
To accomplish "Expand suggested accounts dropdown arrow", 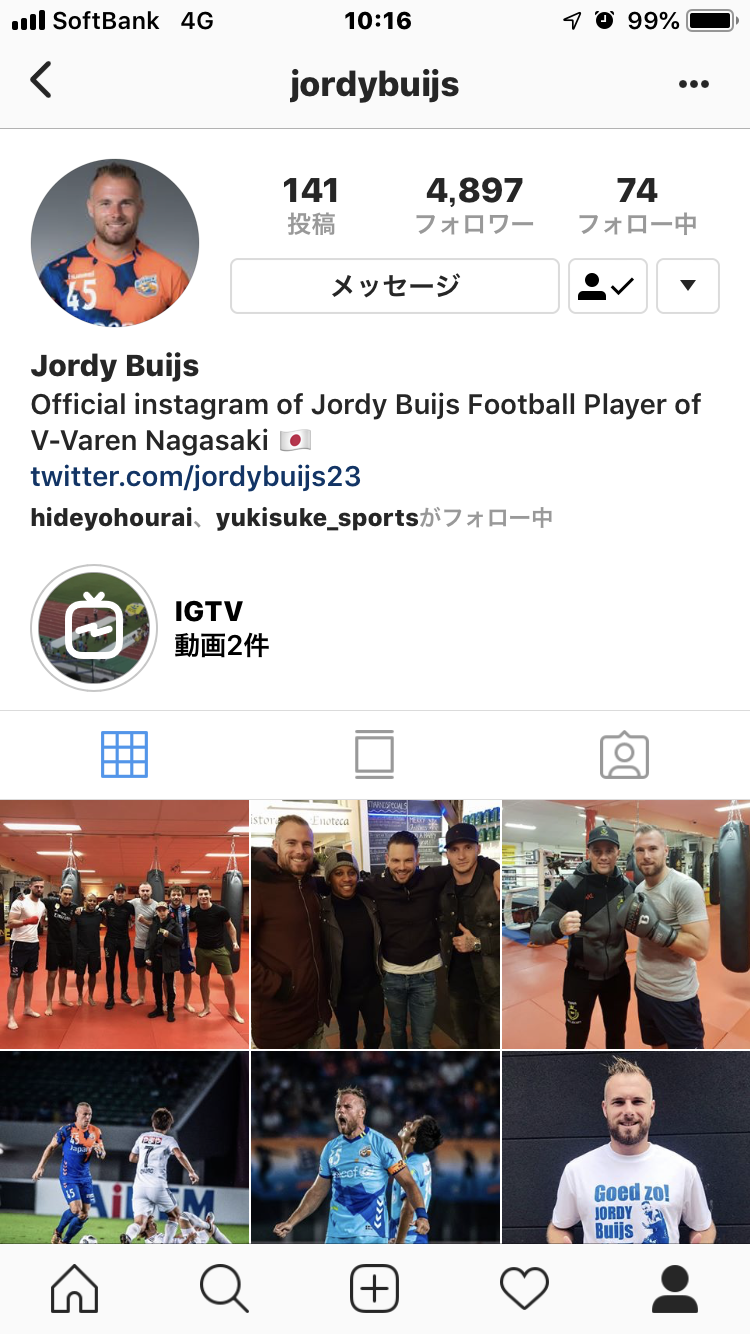I will [687, 286].
